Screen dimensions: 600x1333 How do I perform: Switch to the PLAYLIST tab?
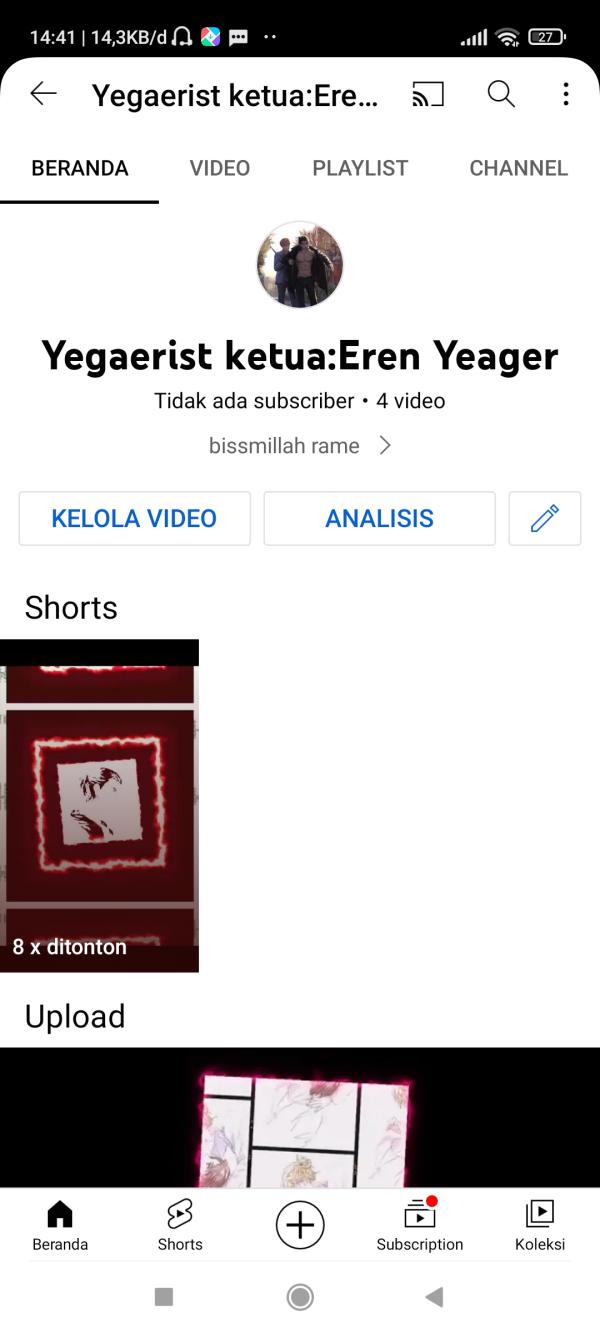tap(360, 168)
